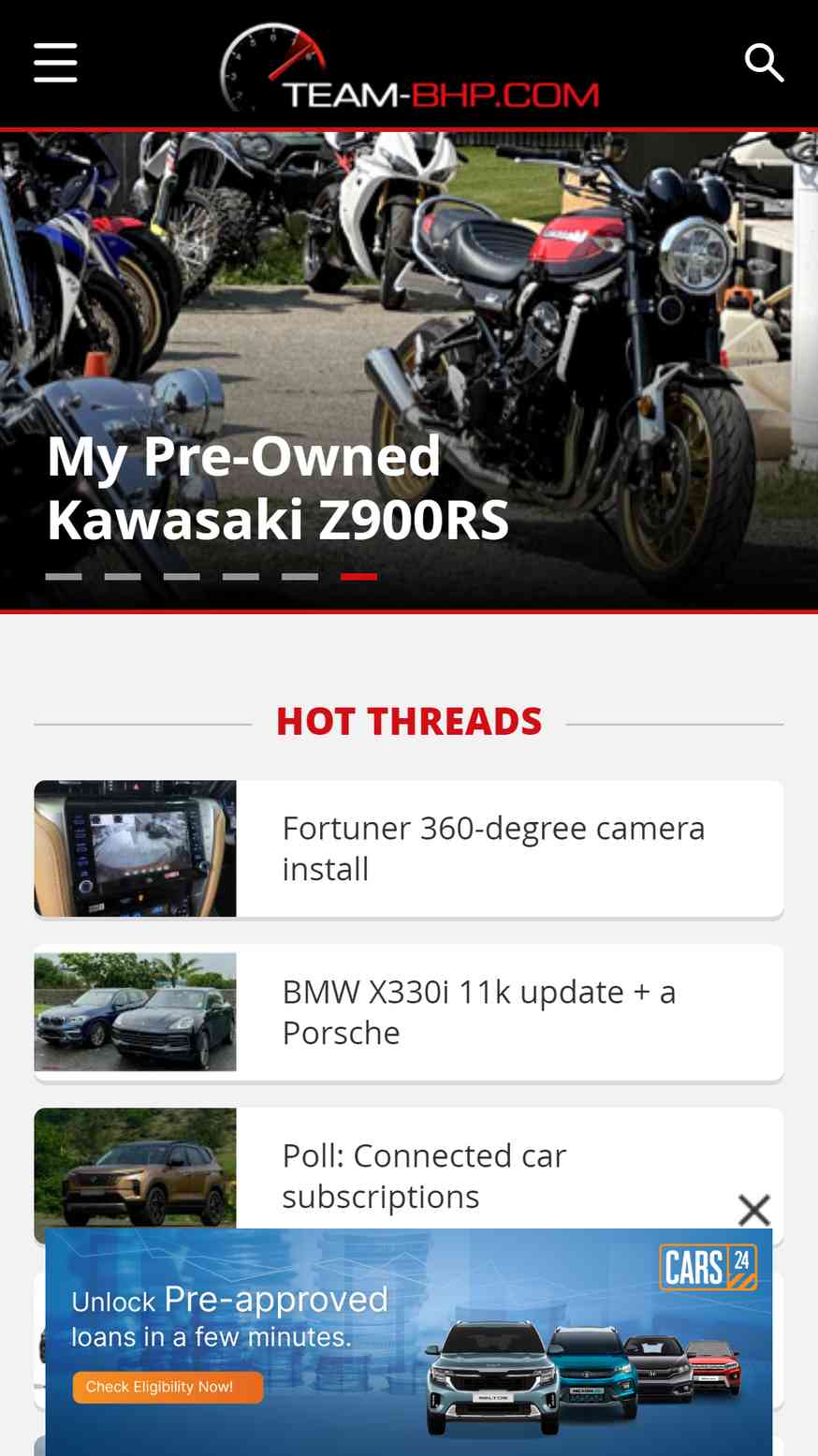Open the search icon
This screenshot has width=818, height=1456.
pyautogui.click(x=764, y=63)
